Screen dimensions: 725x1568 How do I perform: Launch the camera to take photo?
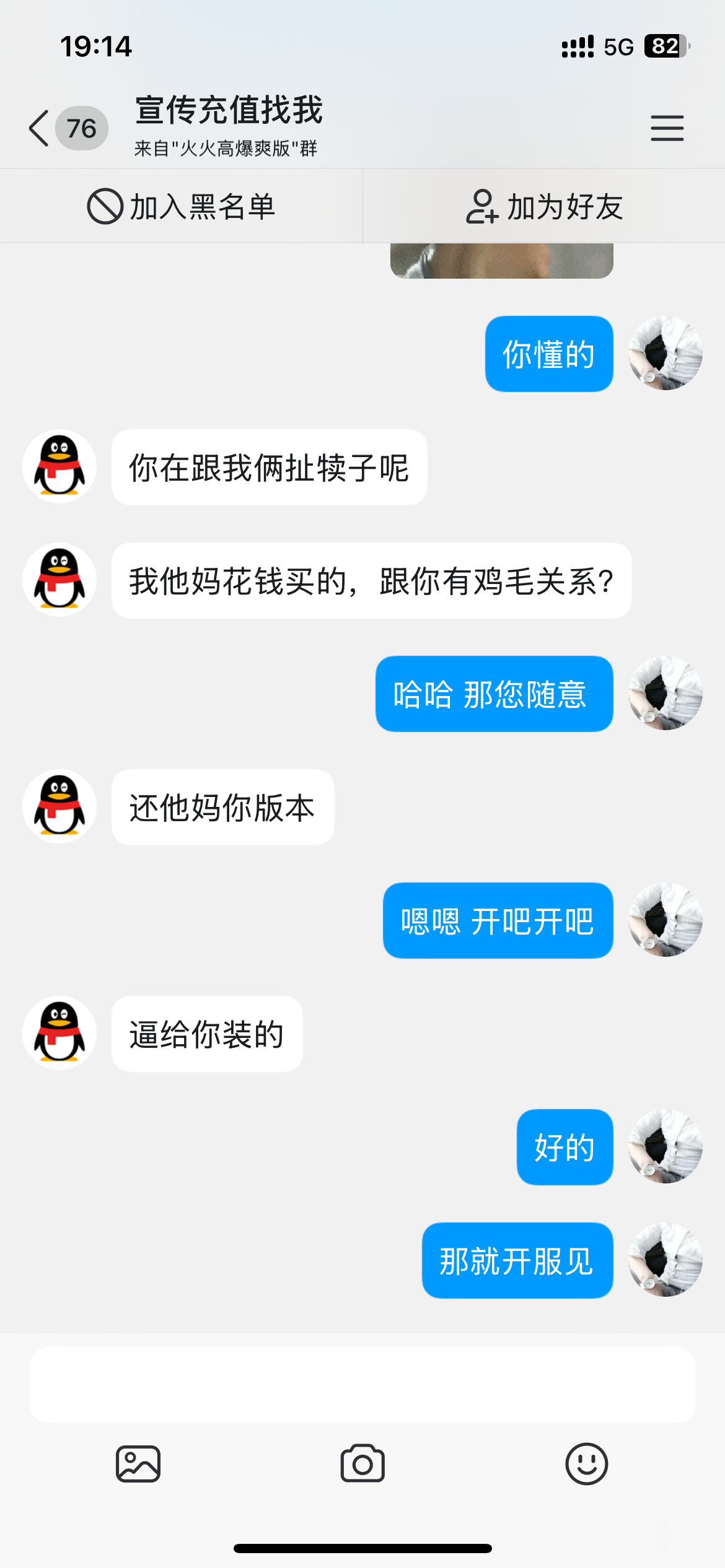tap(362, 1464)
